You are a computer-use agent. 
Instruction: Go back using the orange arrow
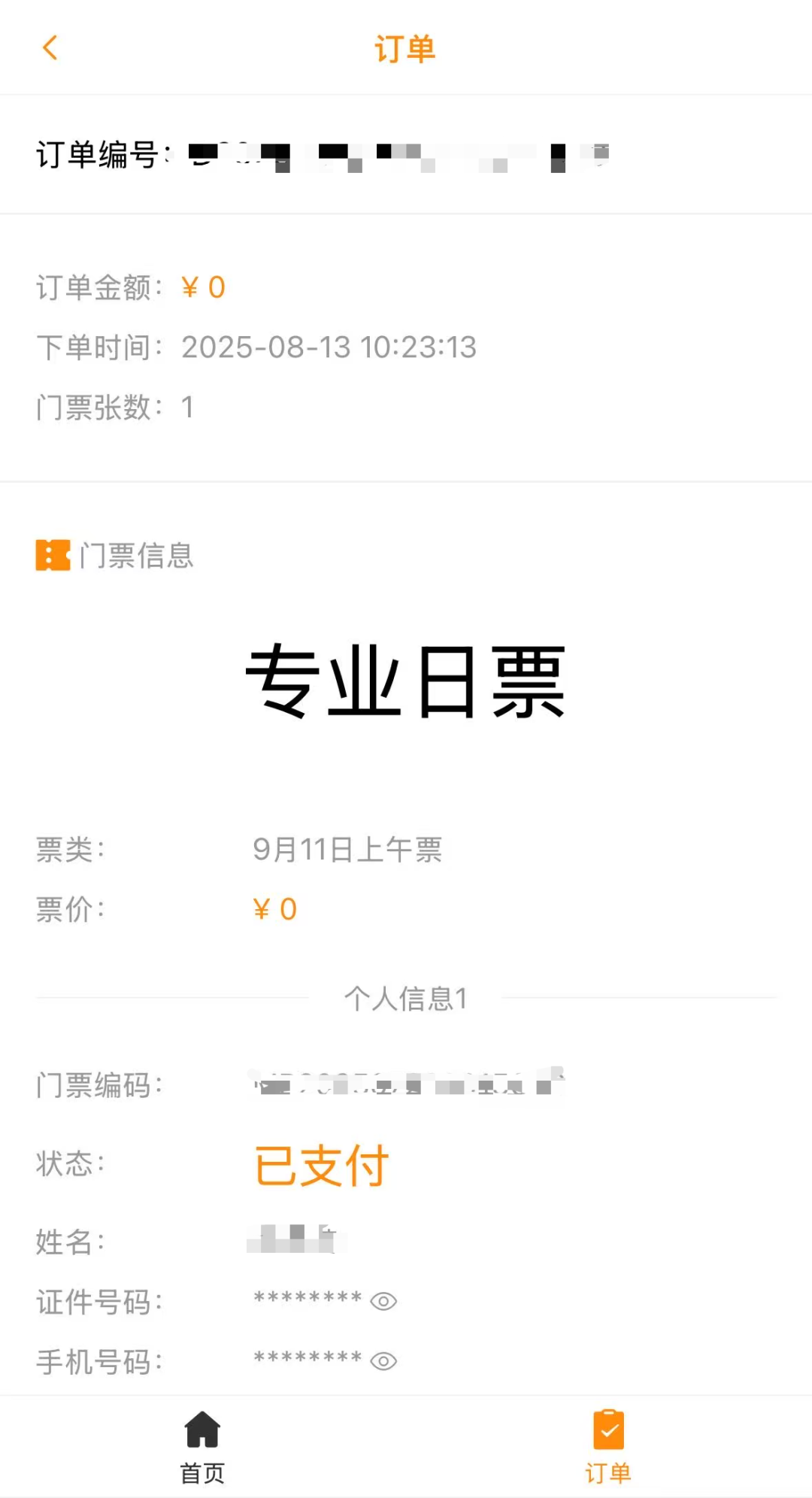50,48
